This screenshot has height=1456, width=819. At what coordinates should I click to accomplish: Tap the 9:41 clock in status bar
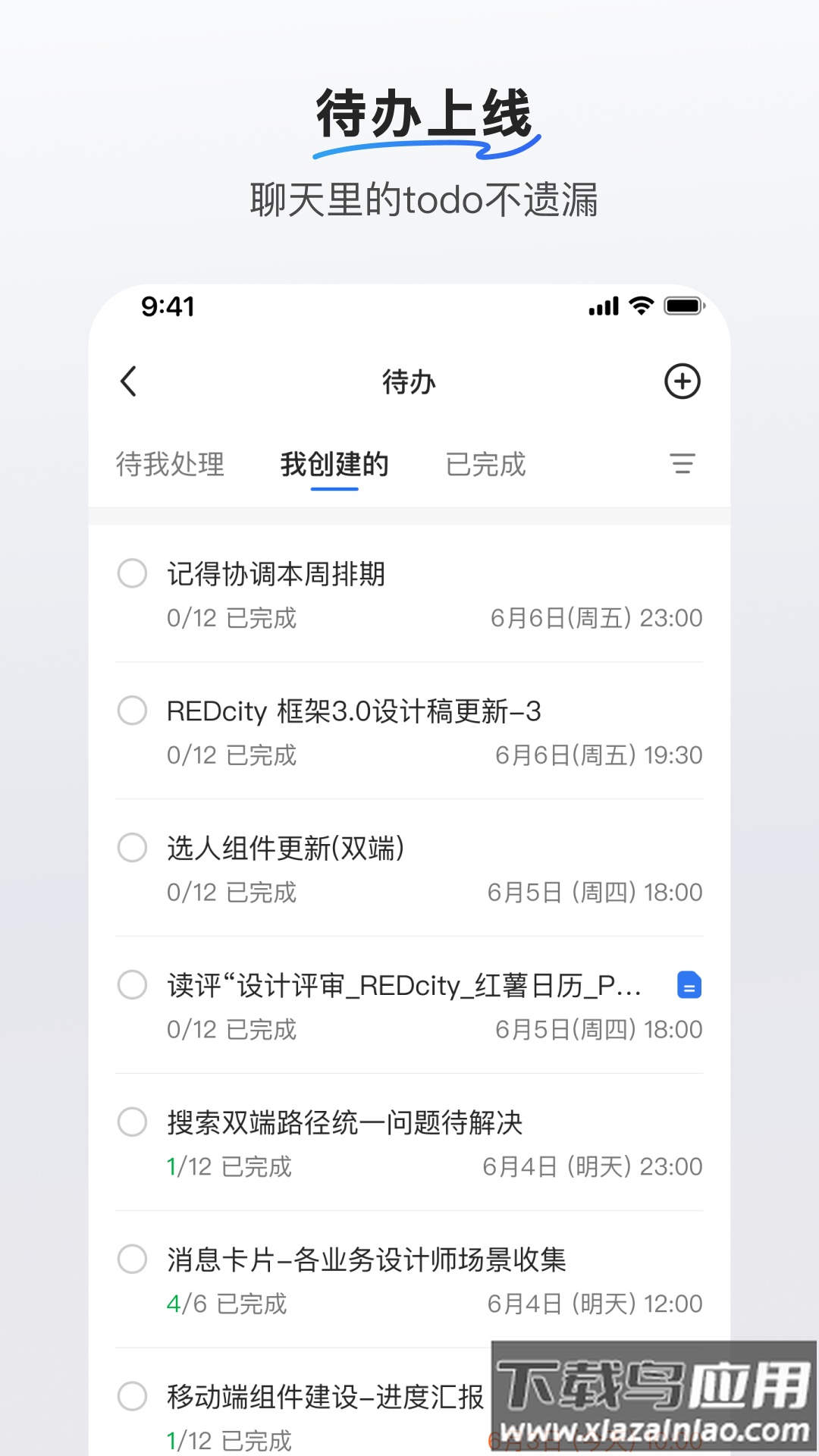pos(168,306)
